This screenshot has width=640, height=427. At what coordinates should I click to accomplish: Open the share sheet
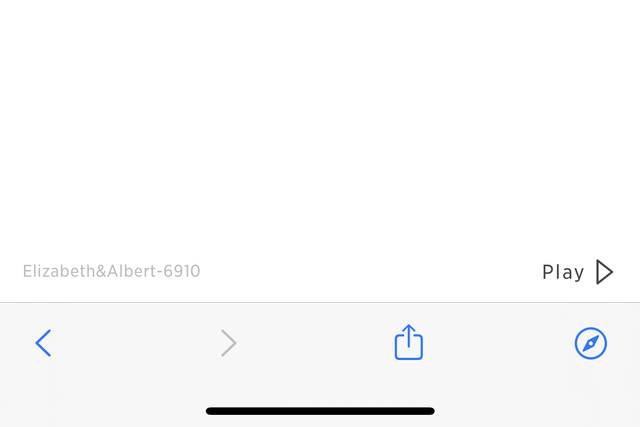pyautogui.click(x=408, y=342)
